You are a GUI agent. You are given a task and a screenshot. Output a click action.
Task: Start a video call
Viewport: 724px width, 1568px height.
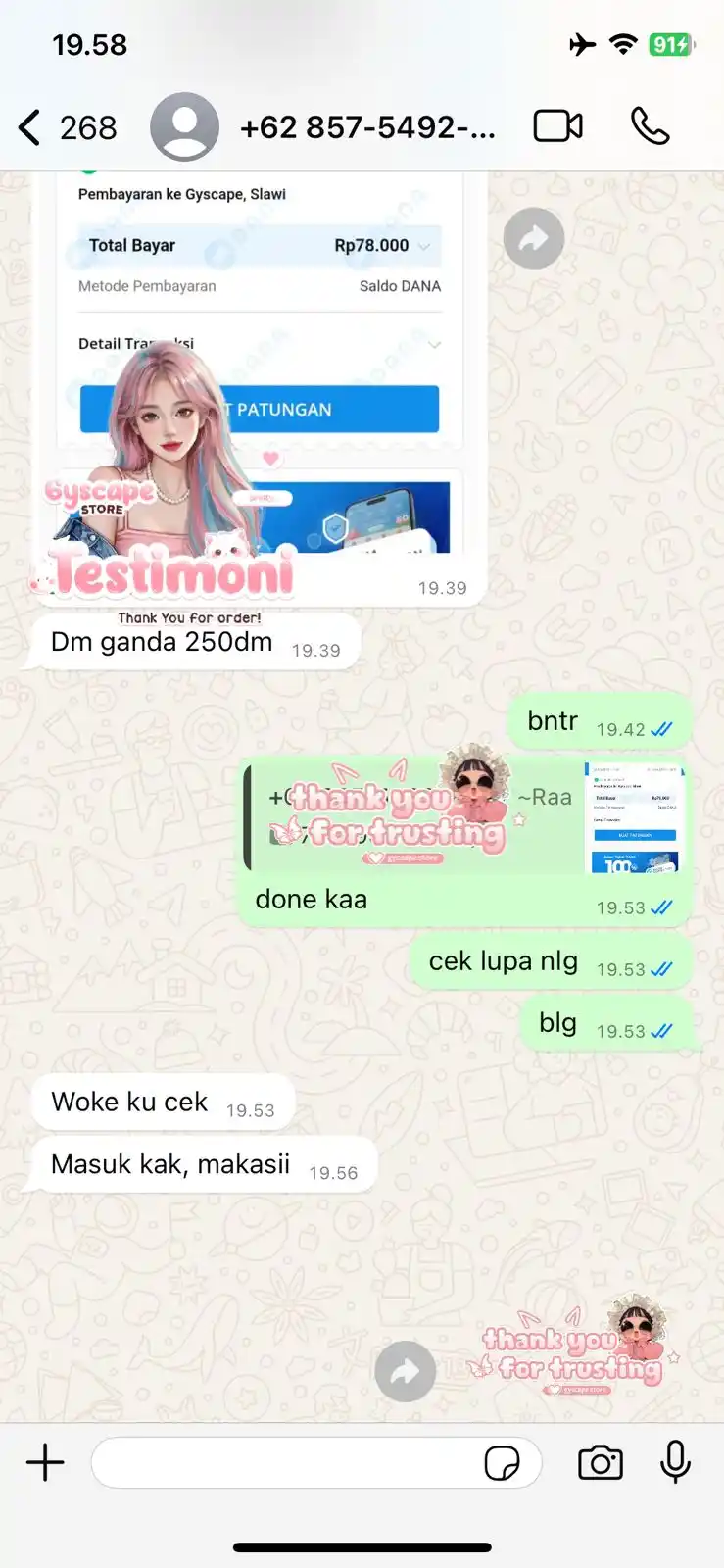coord(557,126)
